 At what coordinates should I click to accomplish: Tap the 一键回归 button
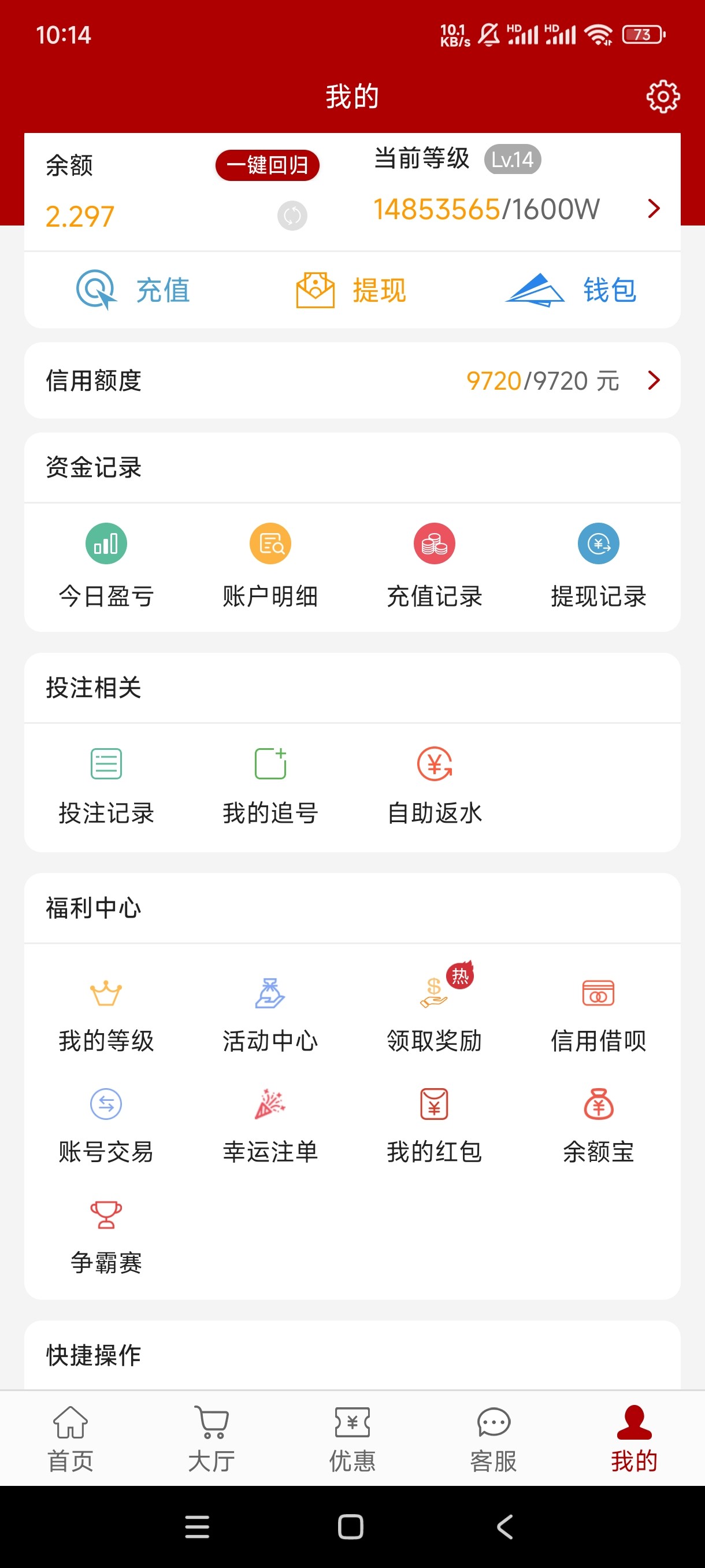tap(267, 165)
